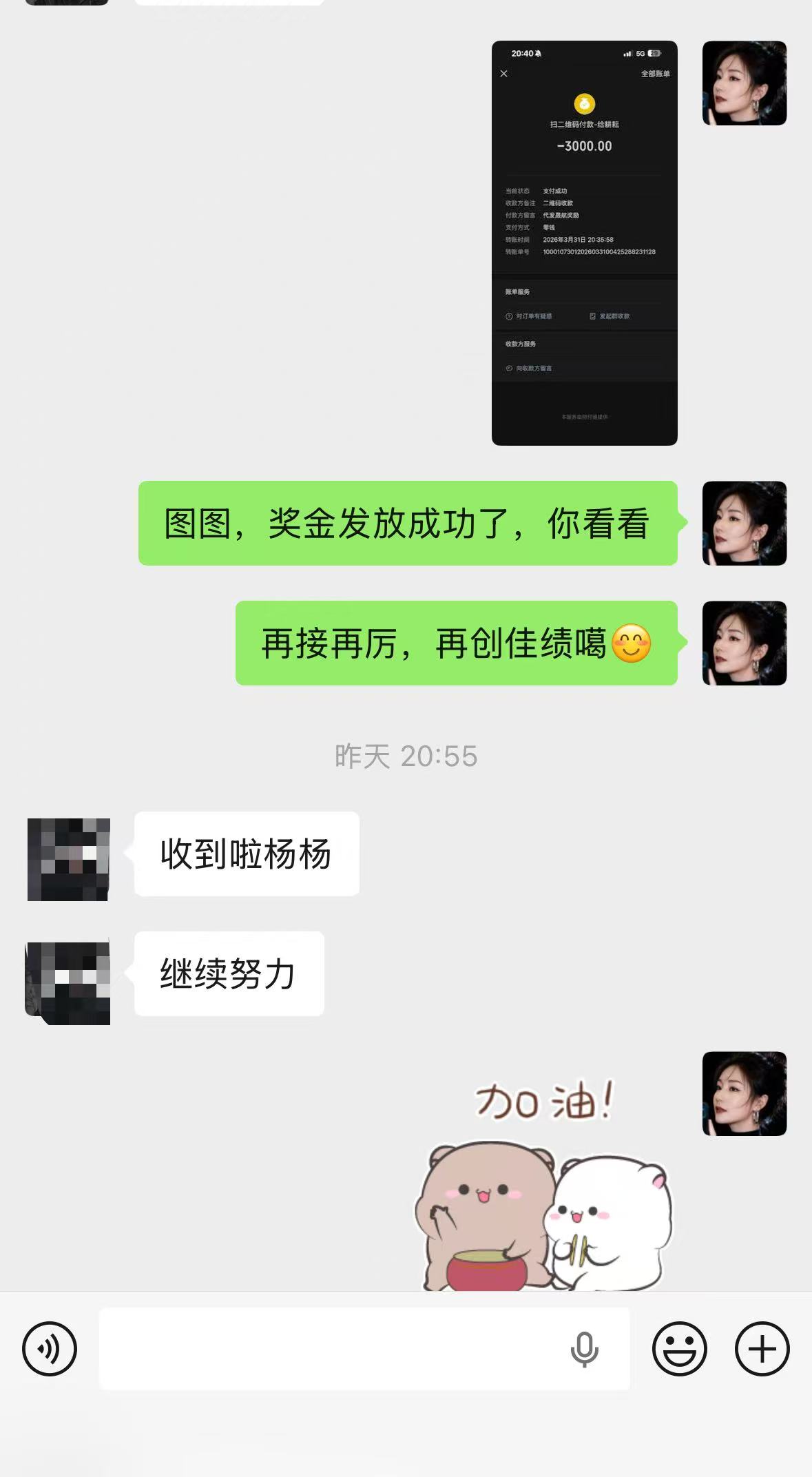Tap pixelated avatar beside 收到啦杨杨
Image resolution: width=812 pixels, height=1477 pixels.
click(x=68, y=859)
